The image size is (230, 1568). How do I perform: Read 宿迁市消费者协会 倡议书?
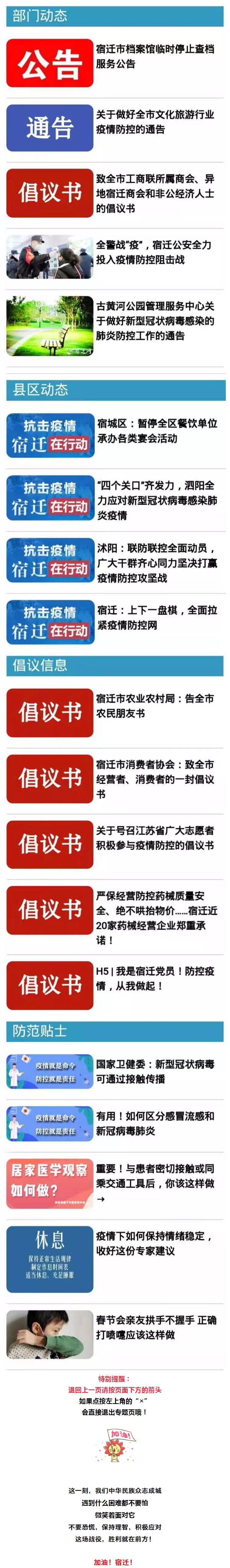click(155, 779)
